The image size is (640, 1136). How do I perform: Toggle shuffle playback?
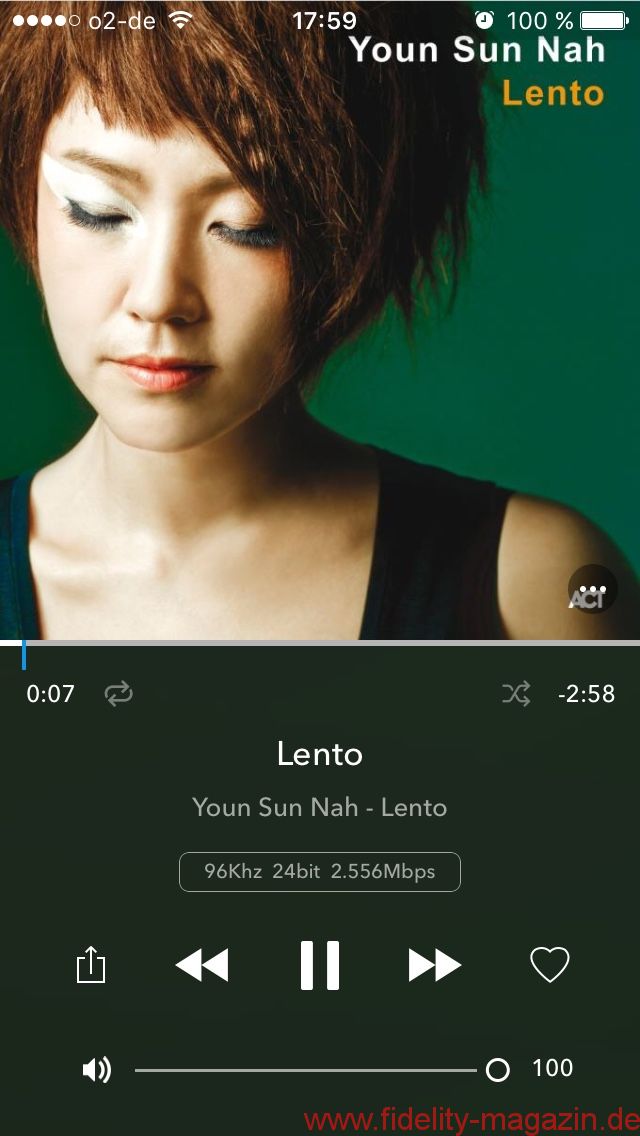tap(516, 694)
